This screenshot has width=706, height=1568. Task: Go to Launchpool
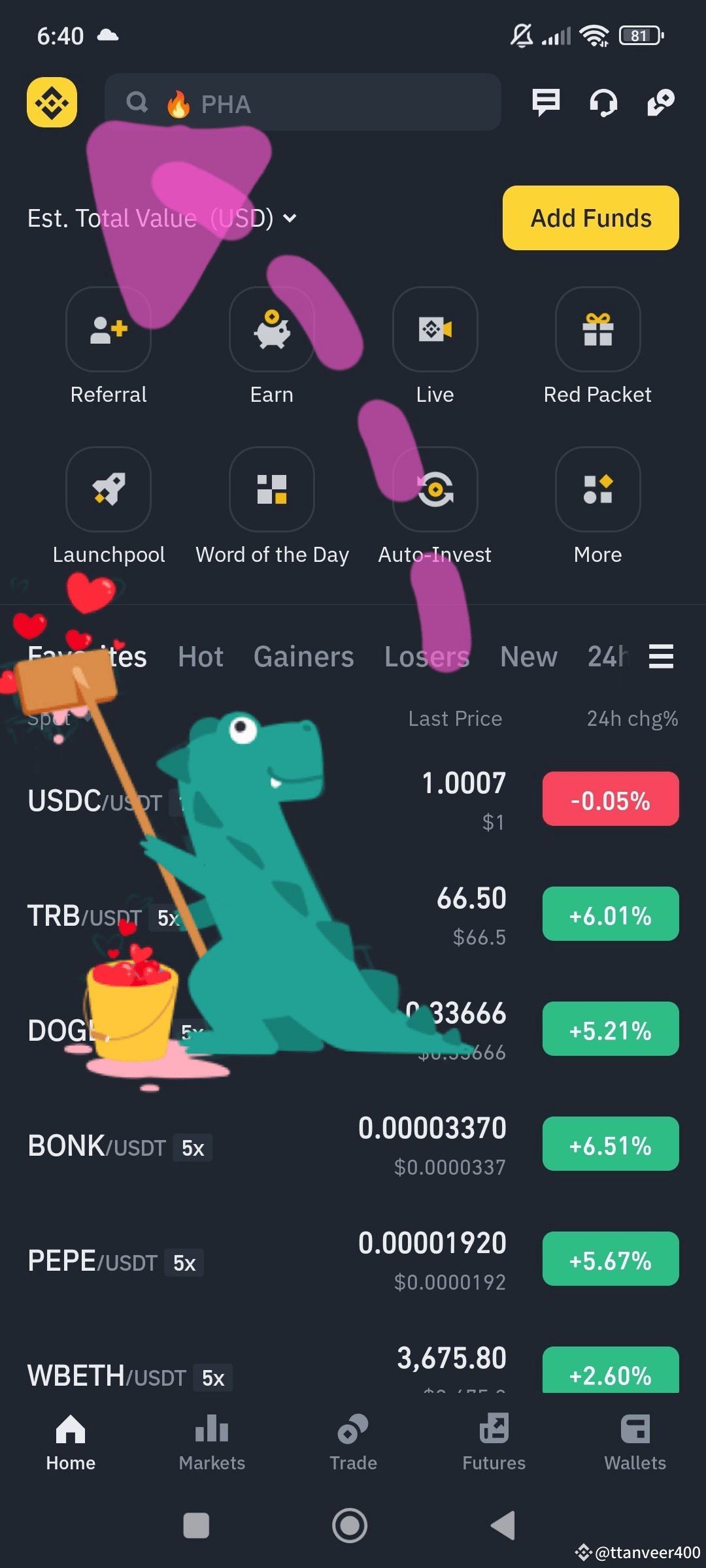(109, 490)
